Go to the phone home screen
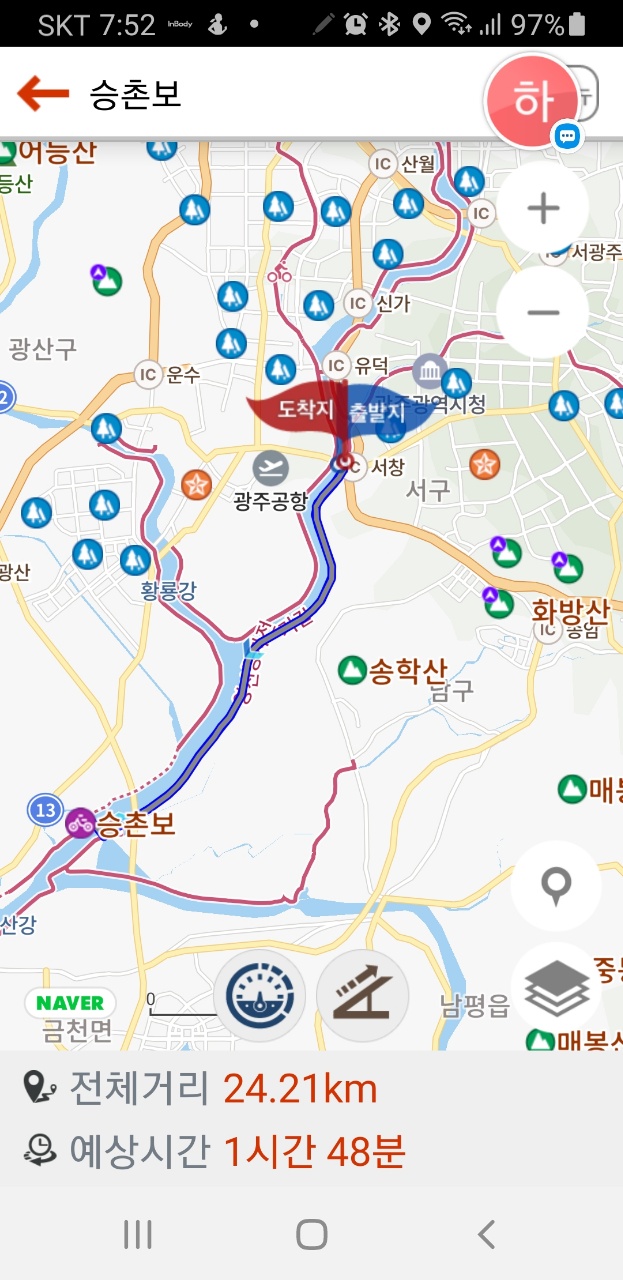Viewport: 623px width, 1280px height. point(311,1235)
